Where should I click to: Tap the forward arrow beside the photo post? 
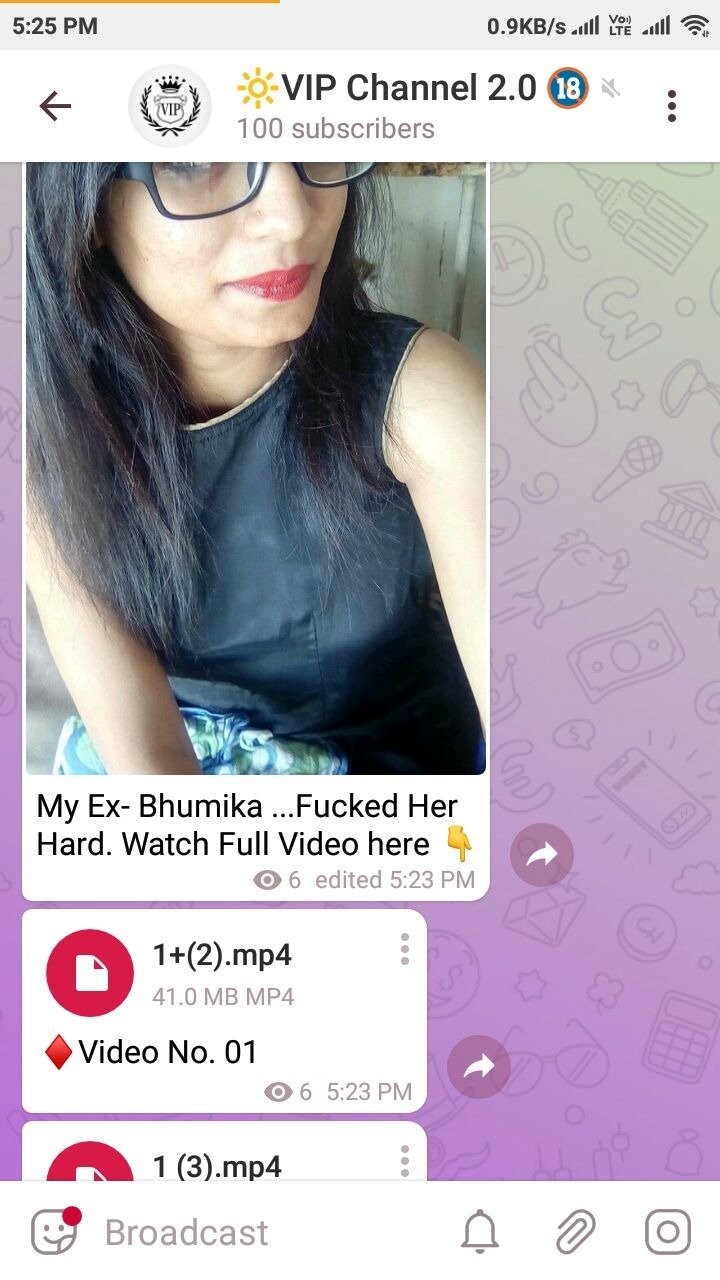[541, 854]
